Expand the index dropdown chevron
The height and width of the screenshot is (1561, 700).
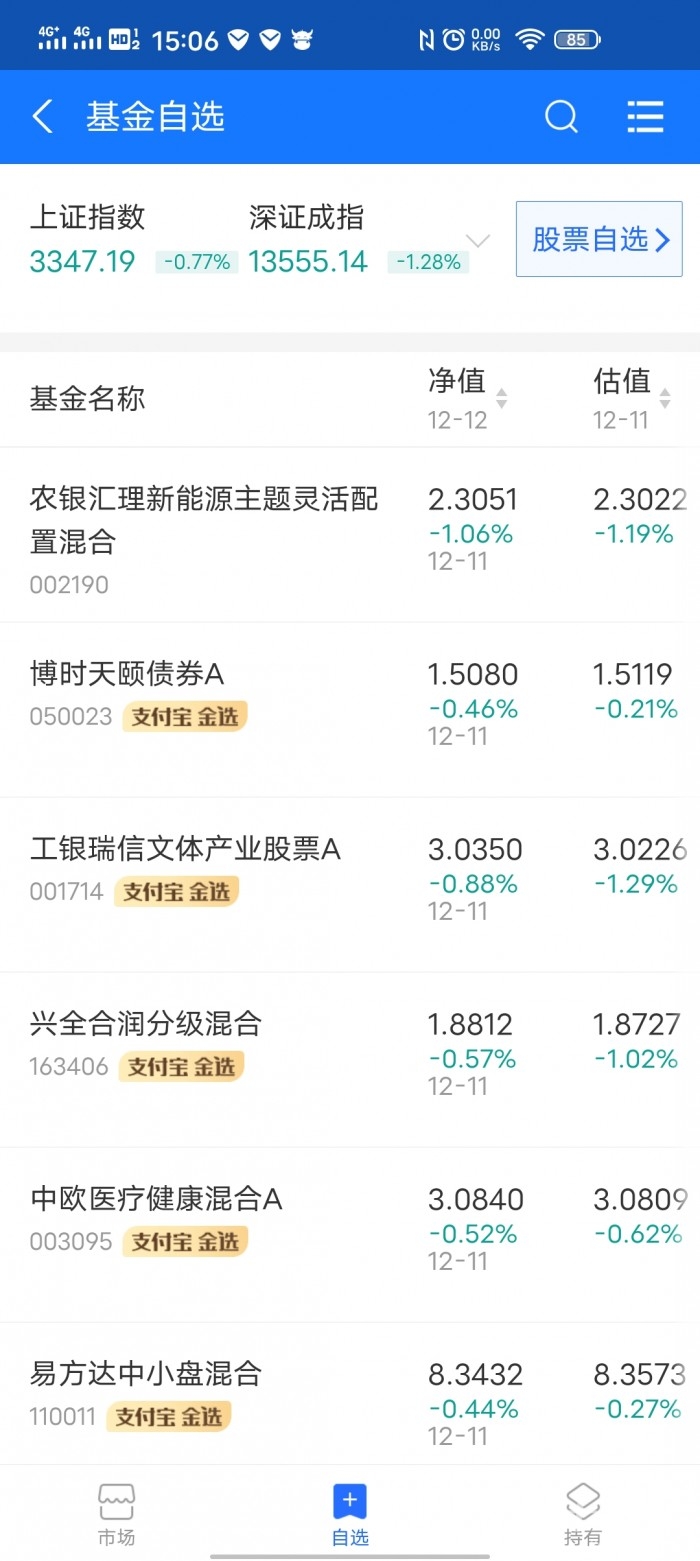click(479, 241)
